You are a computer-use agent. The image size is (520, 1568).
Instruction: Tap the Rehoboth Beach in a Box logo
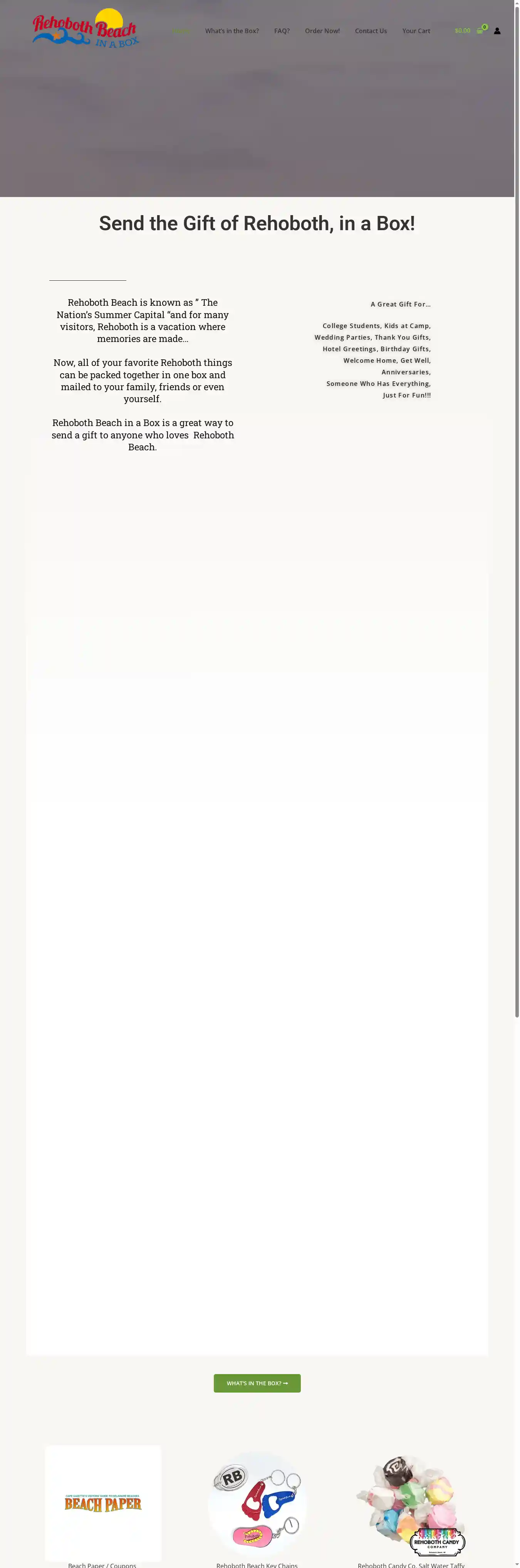[86, 29]
